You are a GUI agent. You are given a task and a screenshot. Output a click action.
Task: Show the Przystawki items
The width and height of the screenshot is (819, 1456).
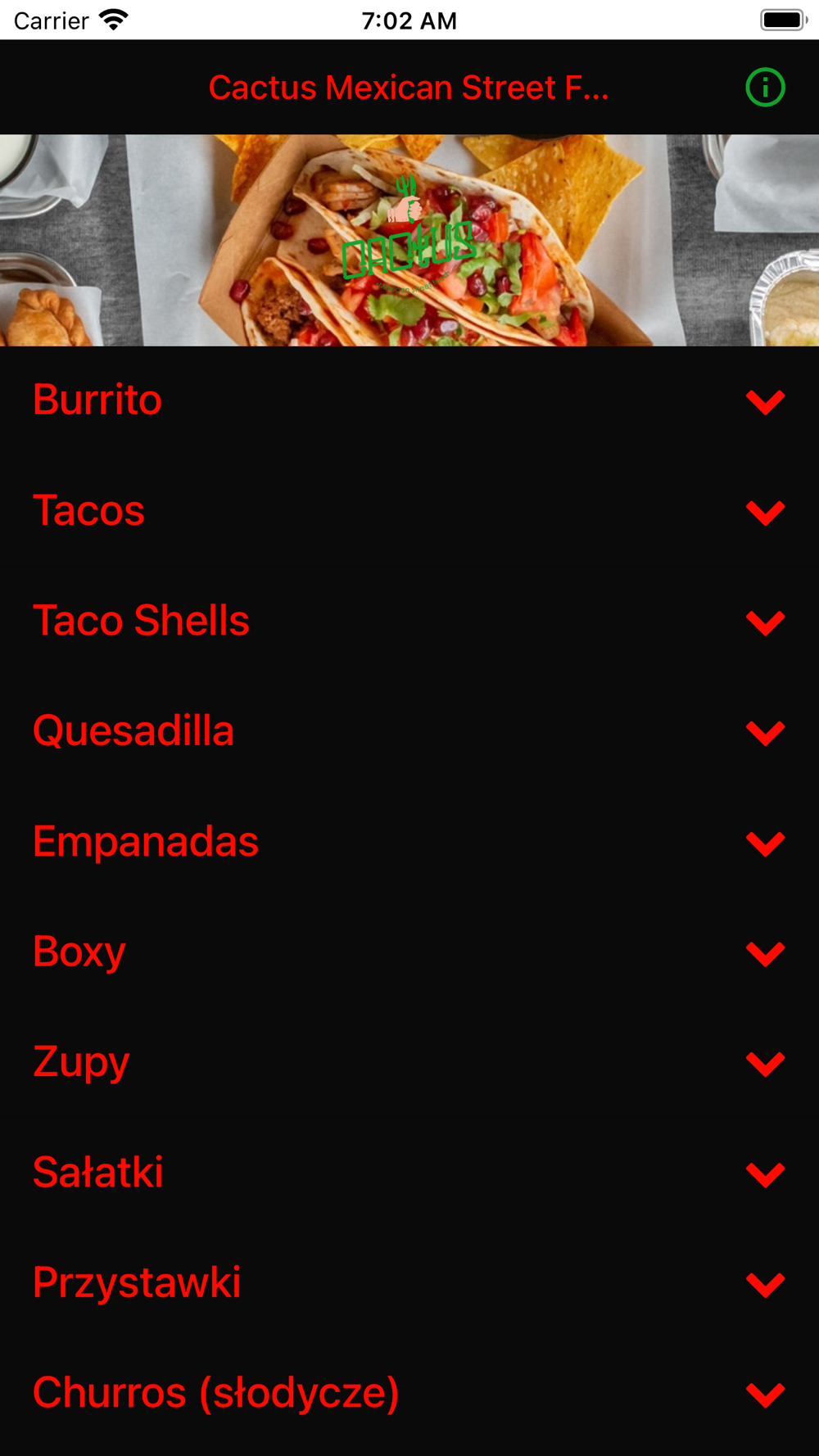[409, 1283]
